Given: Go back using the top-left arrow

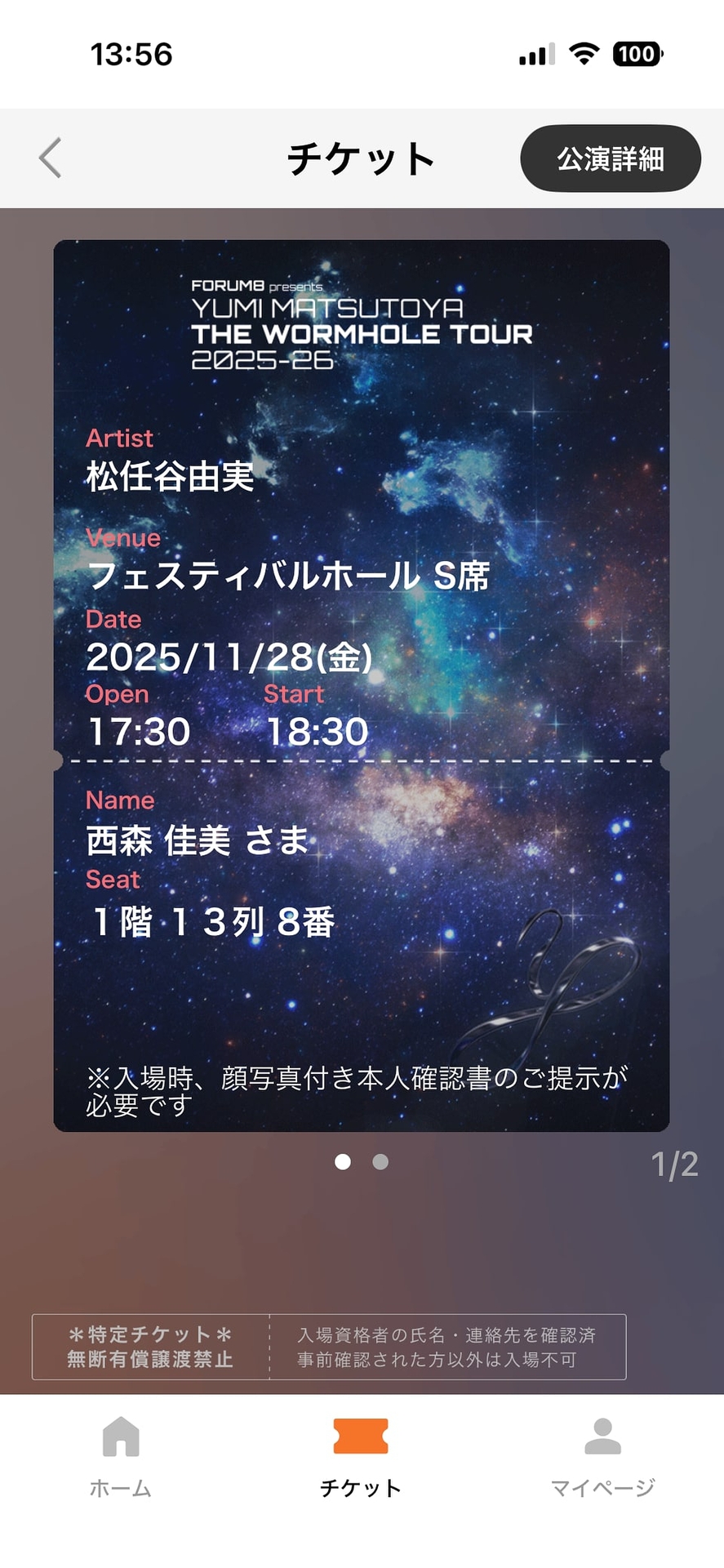Looking at the screenshot, I should click(51, 158).
